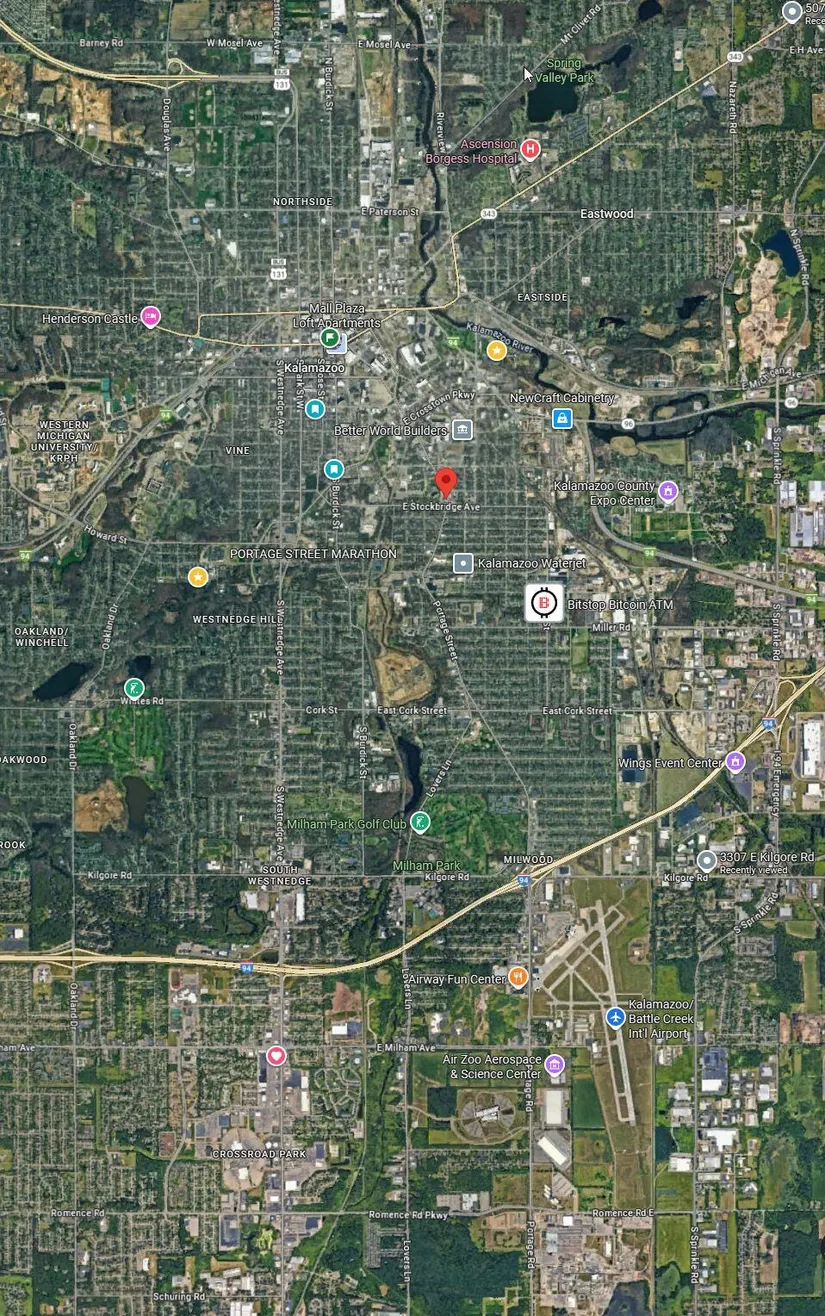Tap the Mall Plaza Loft Apartments marker
The image size is (825, 1316).
[x=330, y=338]
